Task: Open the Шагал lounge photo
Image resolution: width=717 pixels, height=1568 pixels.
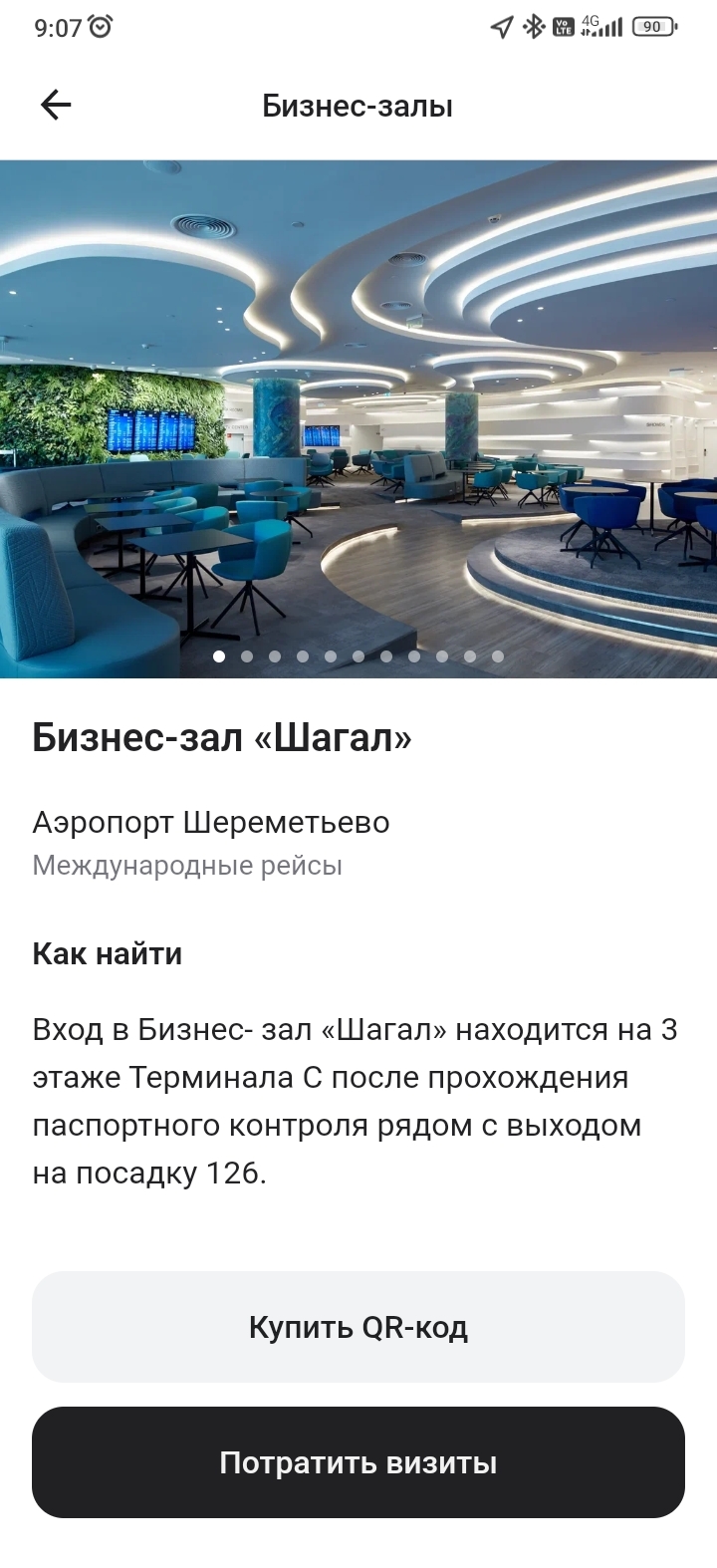Action: (358, 418)
